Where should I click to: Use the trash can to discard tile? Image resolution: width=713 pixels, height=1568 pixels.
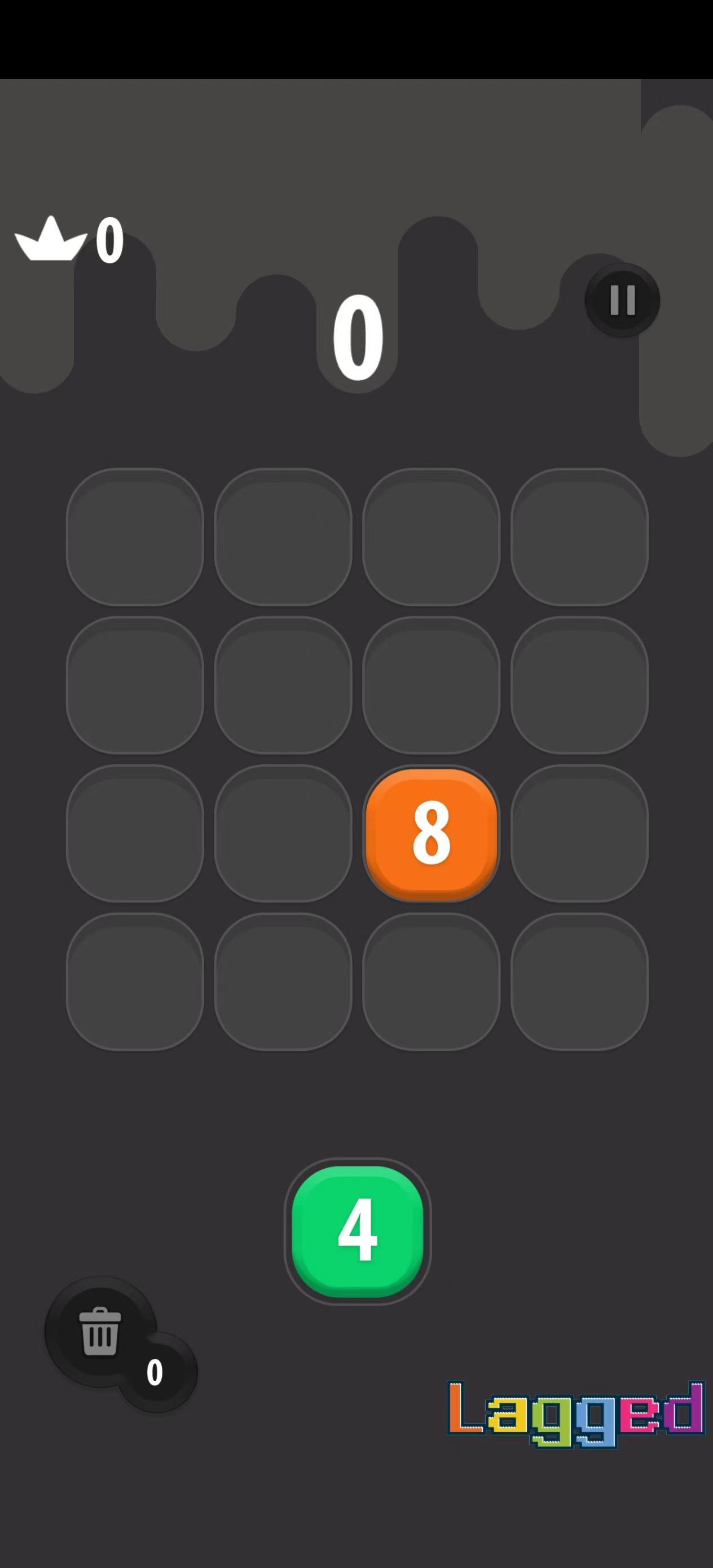point(100,1332)
